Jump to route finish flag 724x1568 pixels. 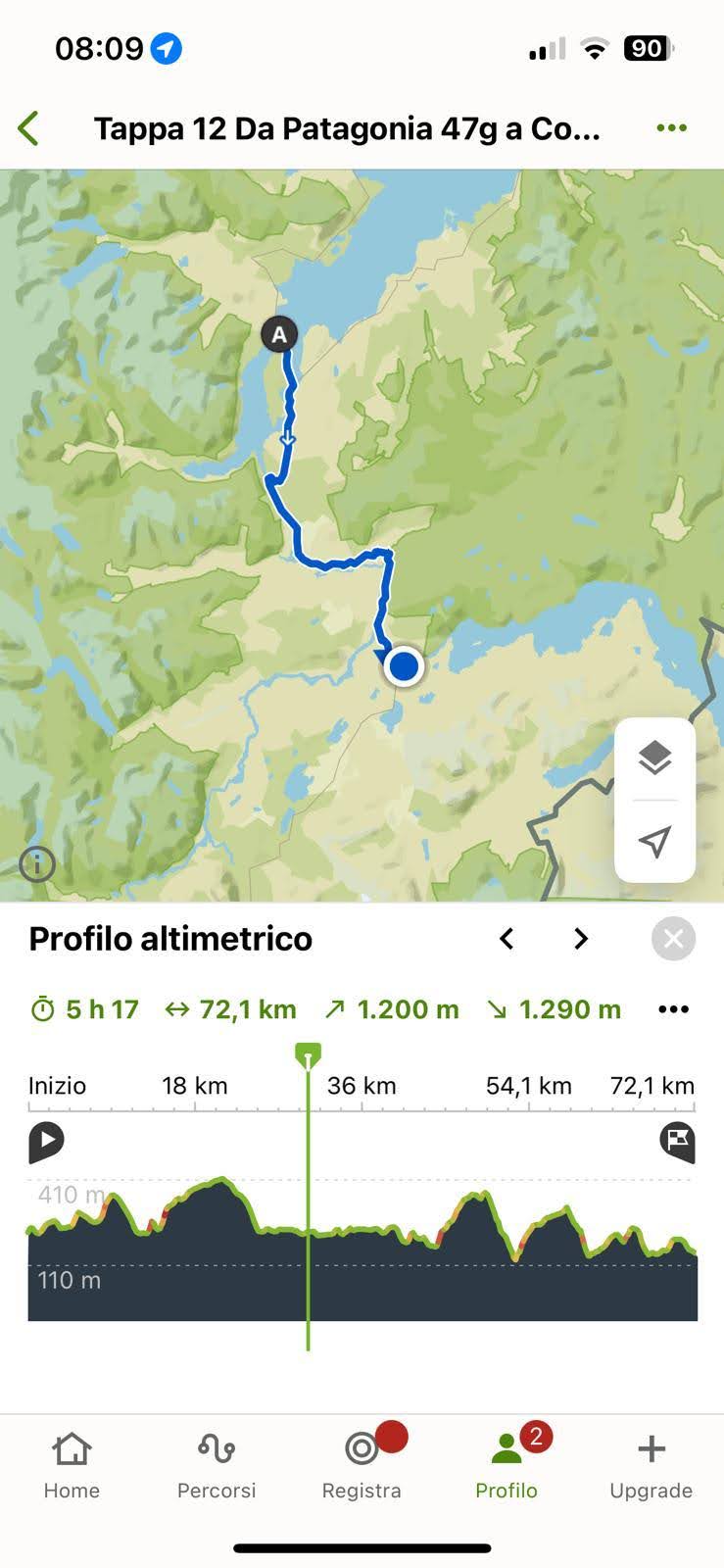coord(678,1142)
